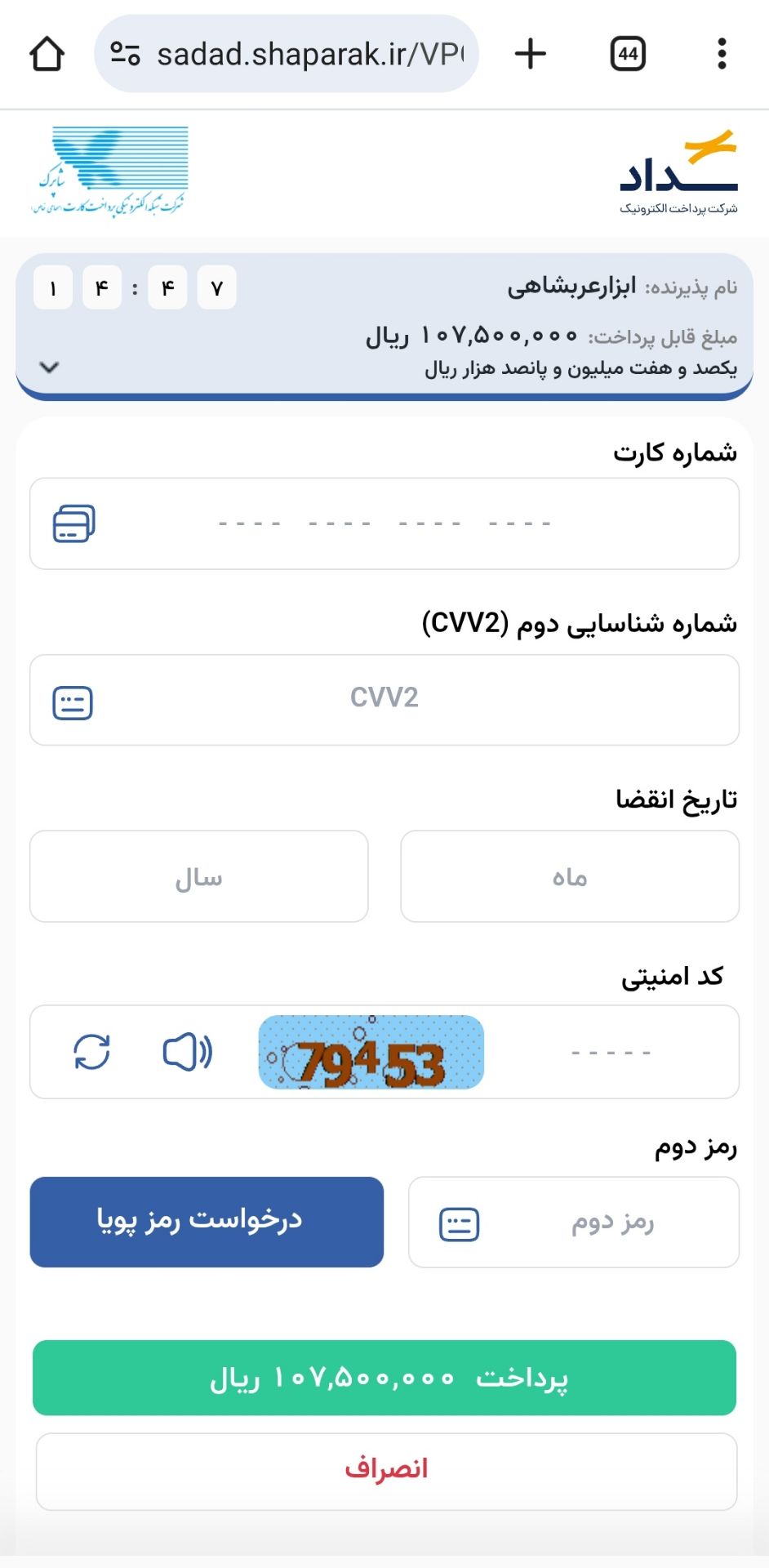The width and height of the screenshot is (769, 1568).
Task: Open the browser overflow menu
Action: coord(722,55)
